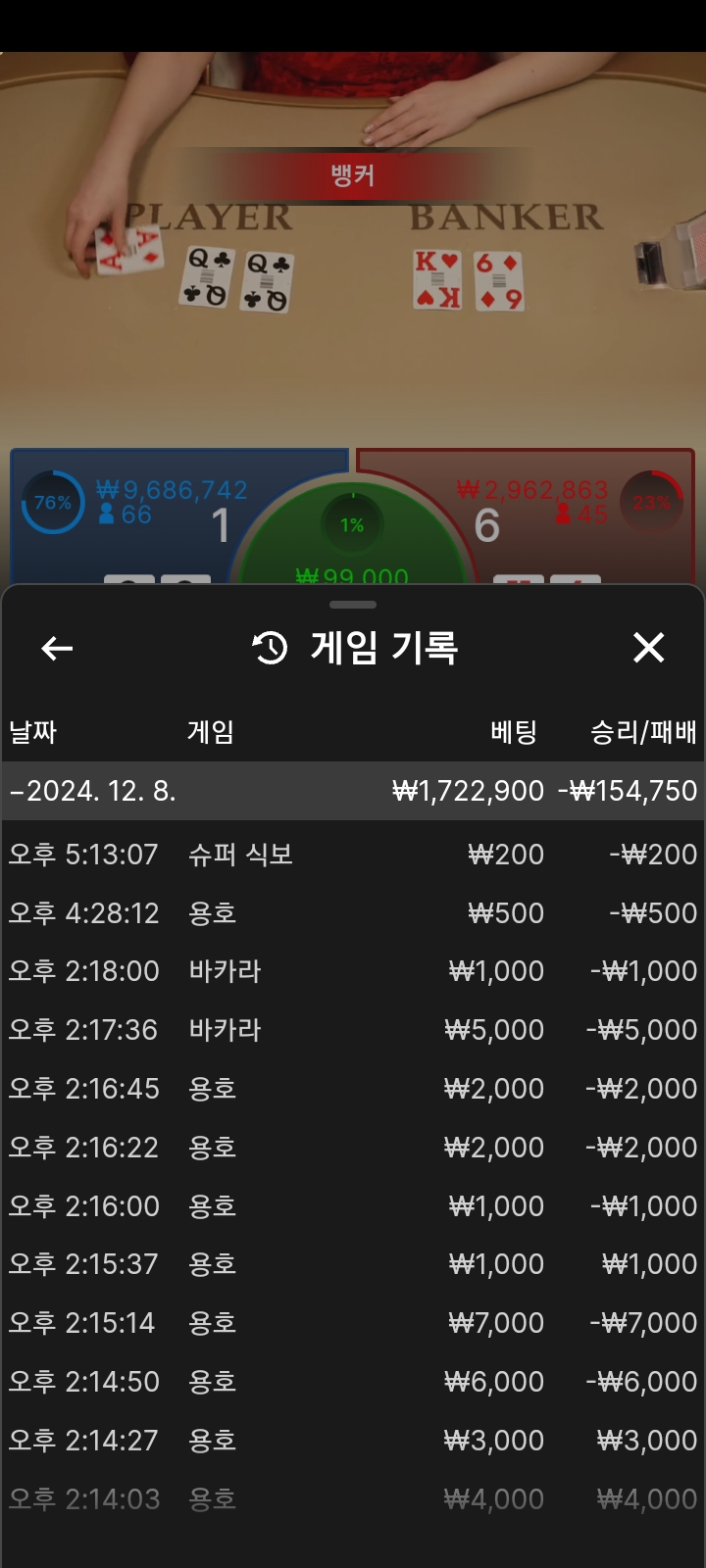Open the 오후 2:14:27 용호 record
This screenshot has height=1568, width=706.
tap(353, 1441)
